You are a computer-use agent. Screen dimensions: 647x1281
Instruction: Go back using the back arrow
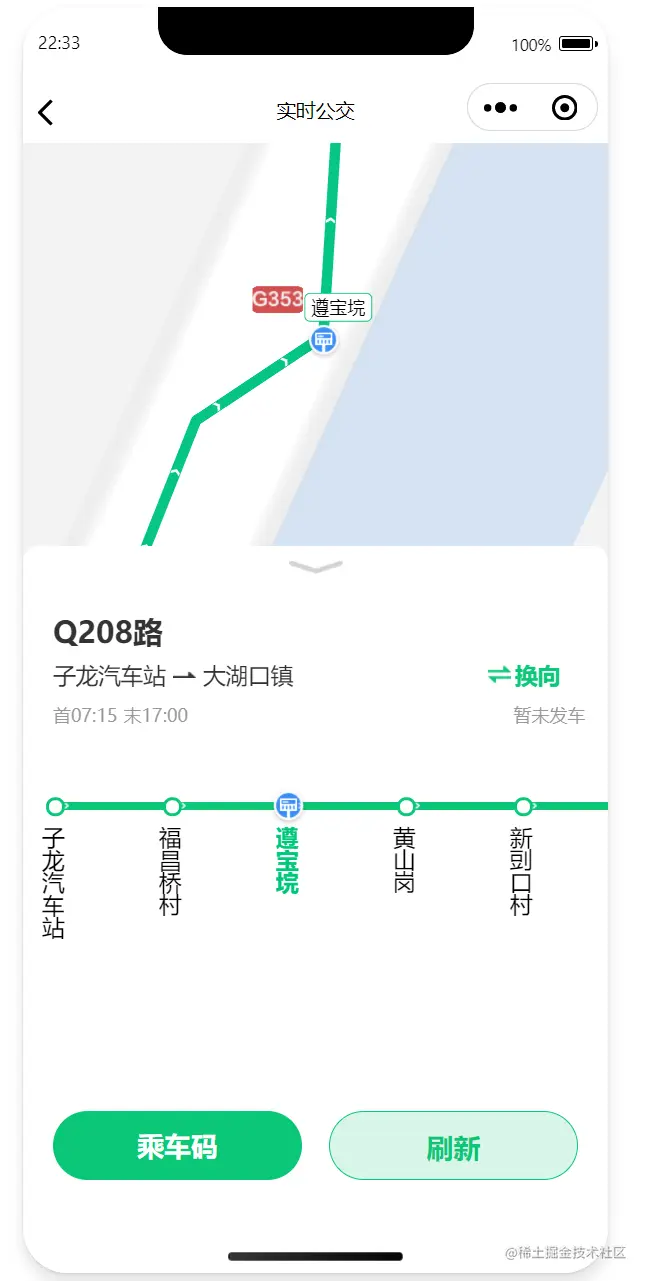[x=46, y=111]
